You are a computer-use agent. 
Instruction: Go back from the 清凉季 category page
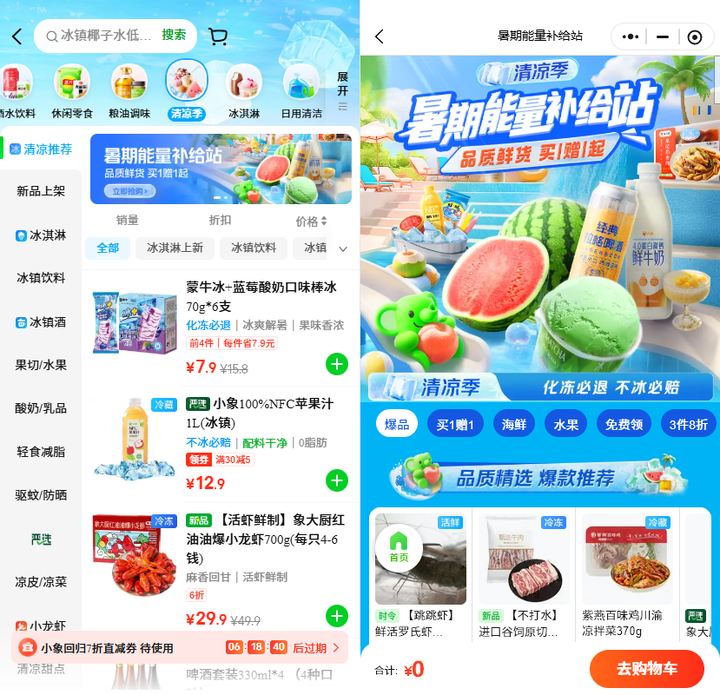17,36
